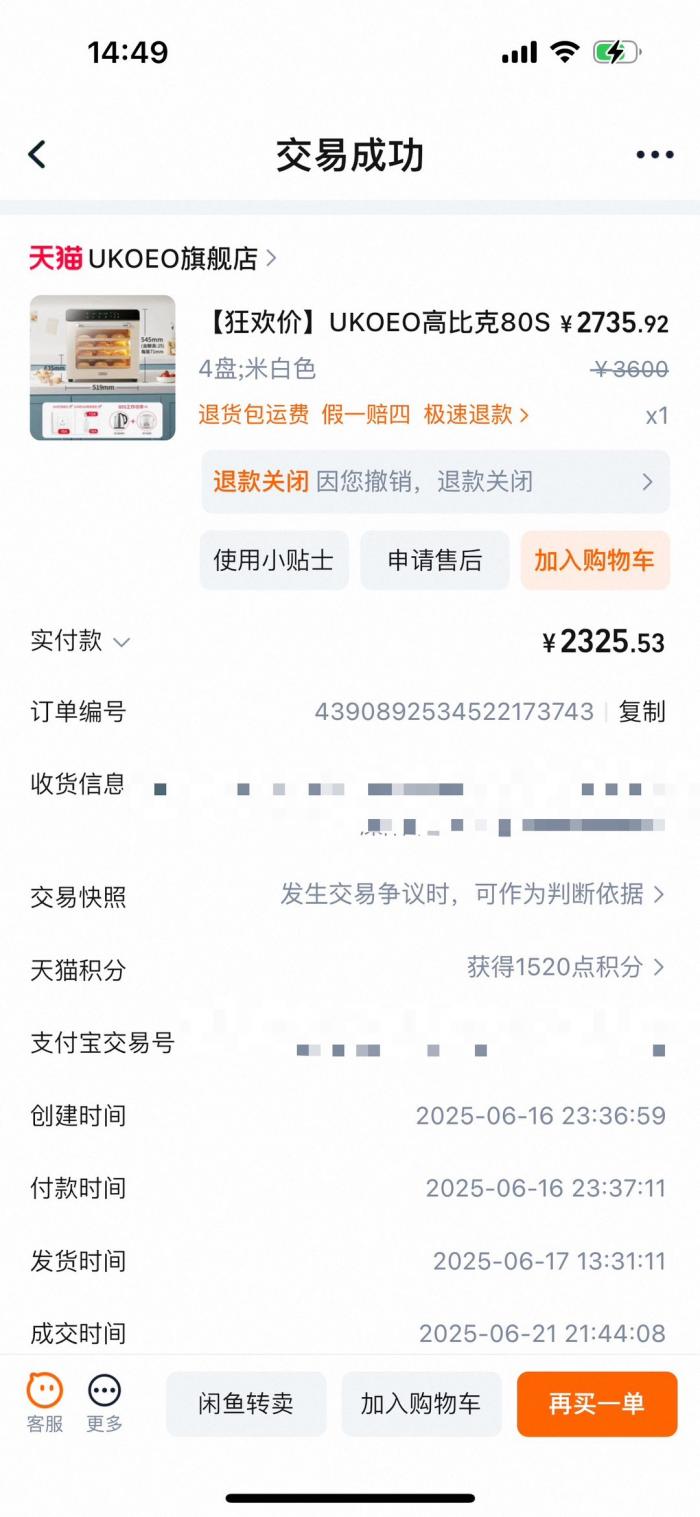The width and height of the screenshot is (700, 1517).
Task: Tap the 使用小贴士 button
Action: 274,560
